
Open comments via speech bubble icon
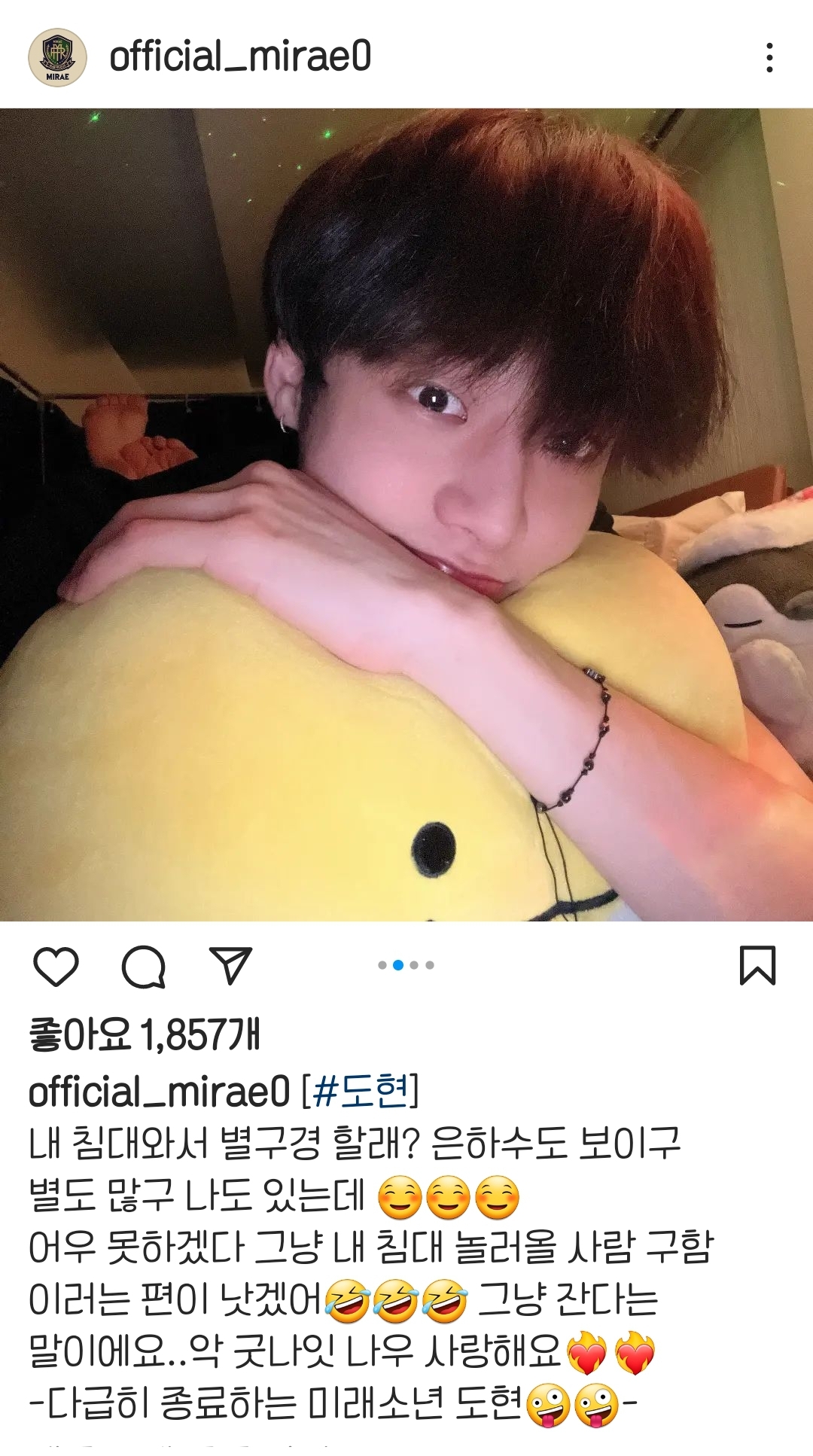[x=143, y=966]
